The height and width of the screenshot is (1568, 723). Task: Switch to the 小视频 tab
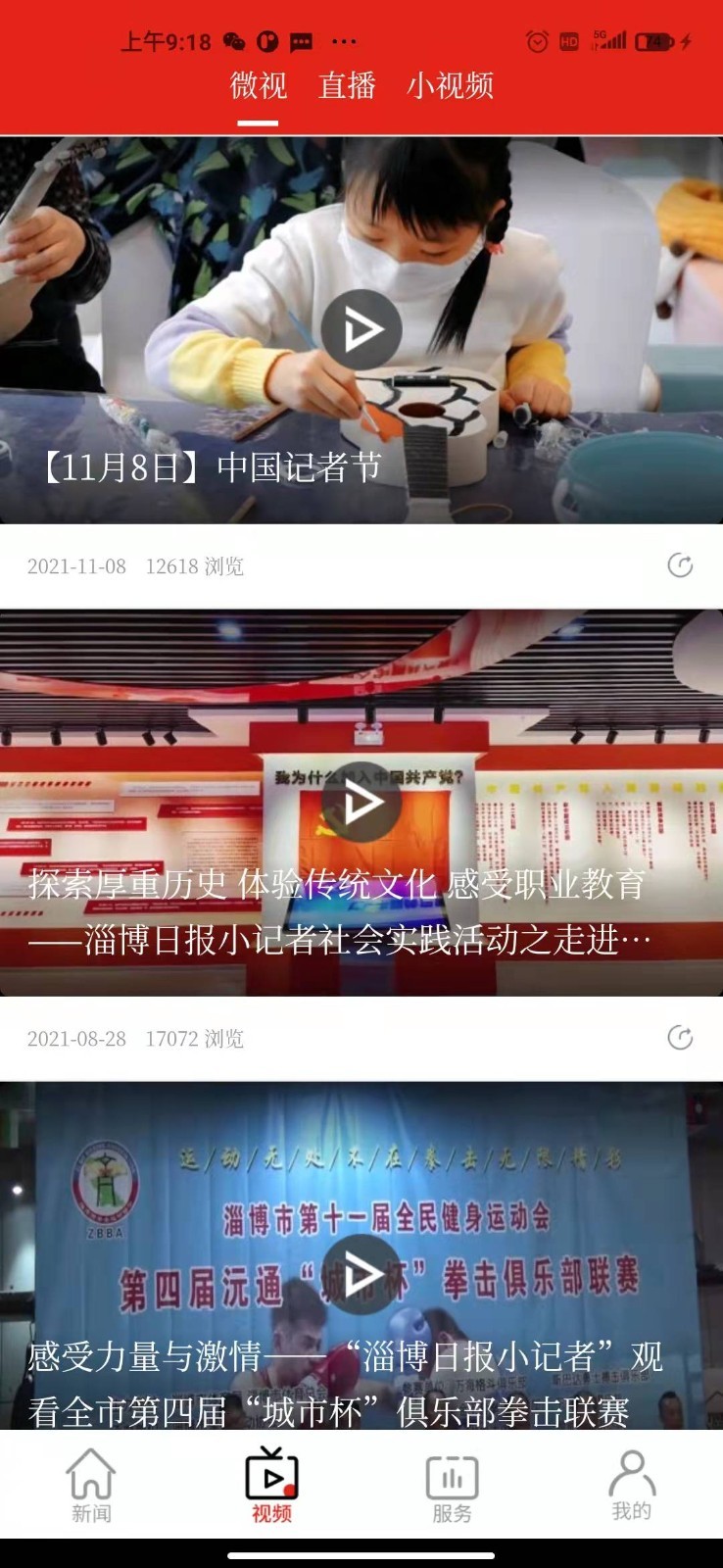tap(450, 86)
